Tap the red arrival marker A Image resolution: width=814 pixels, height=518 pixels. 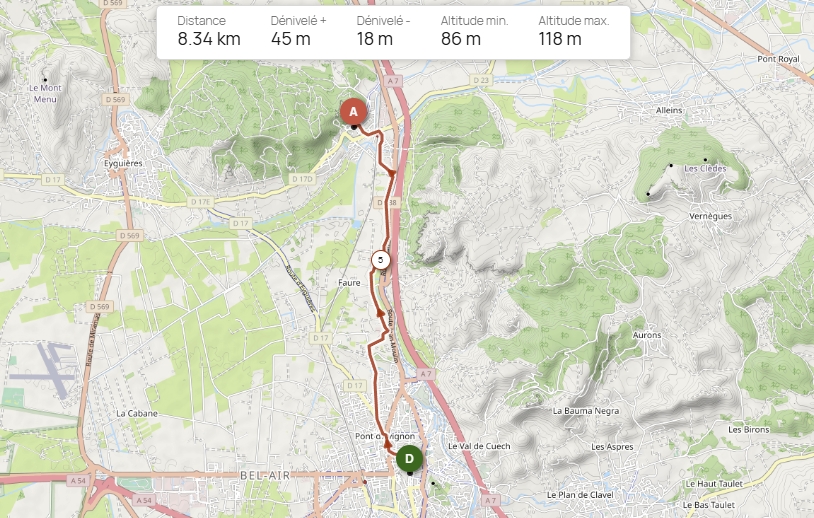[353, 112]
